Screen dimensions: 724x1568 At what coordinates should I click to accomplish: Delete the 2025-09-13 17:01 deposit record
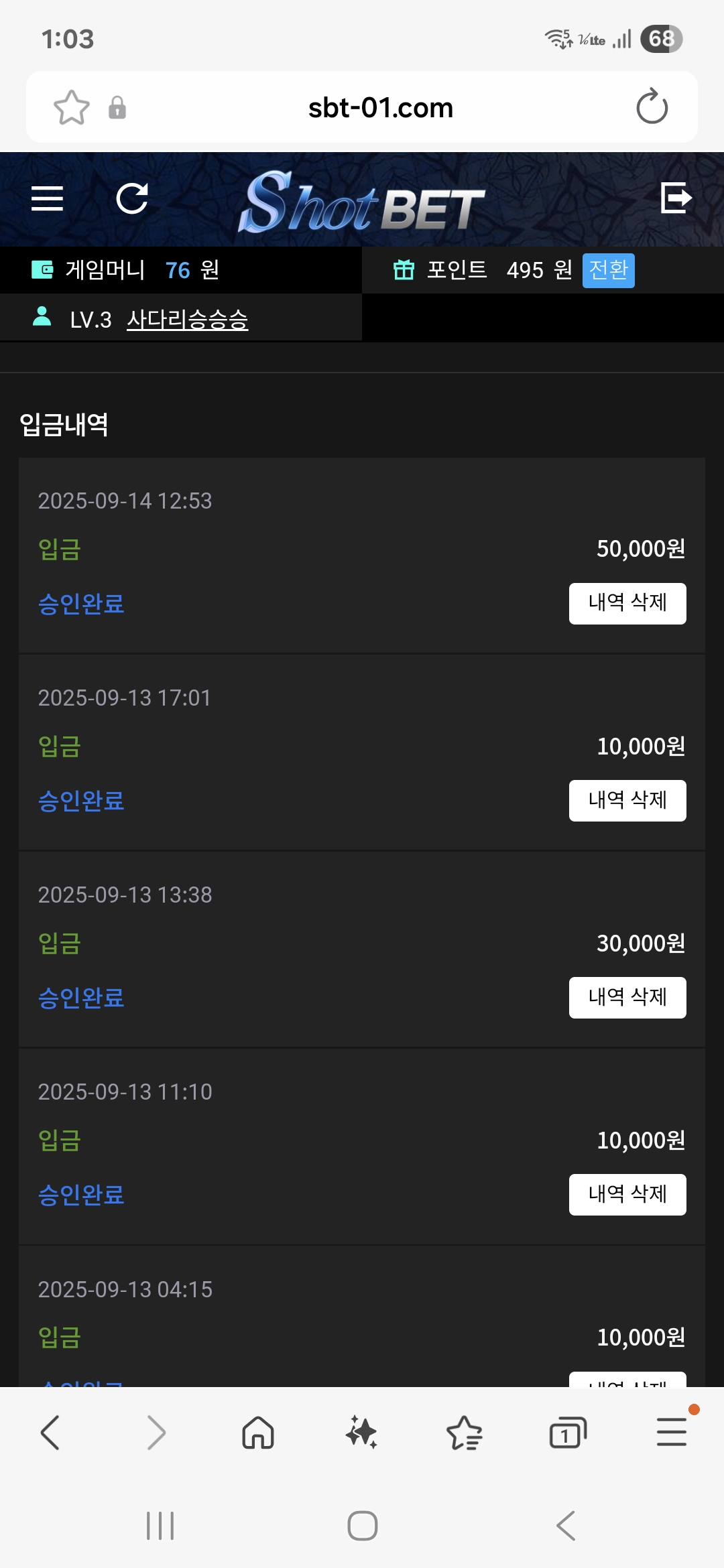[627, 800]
